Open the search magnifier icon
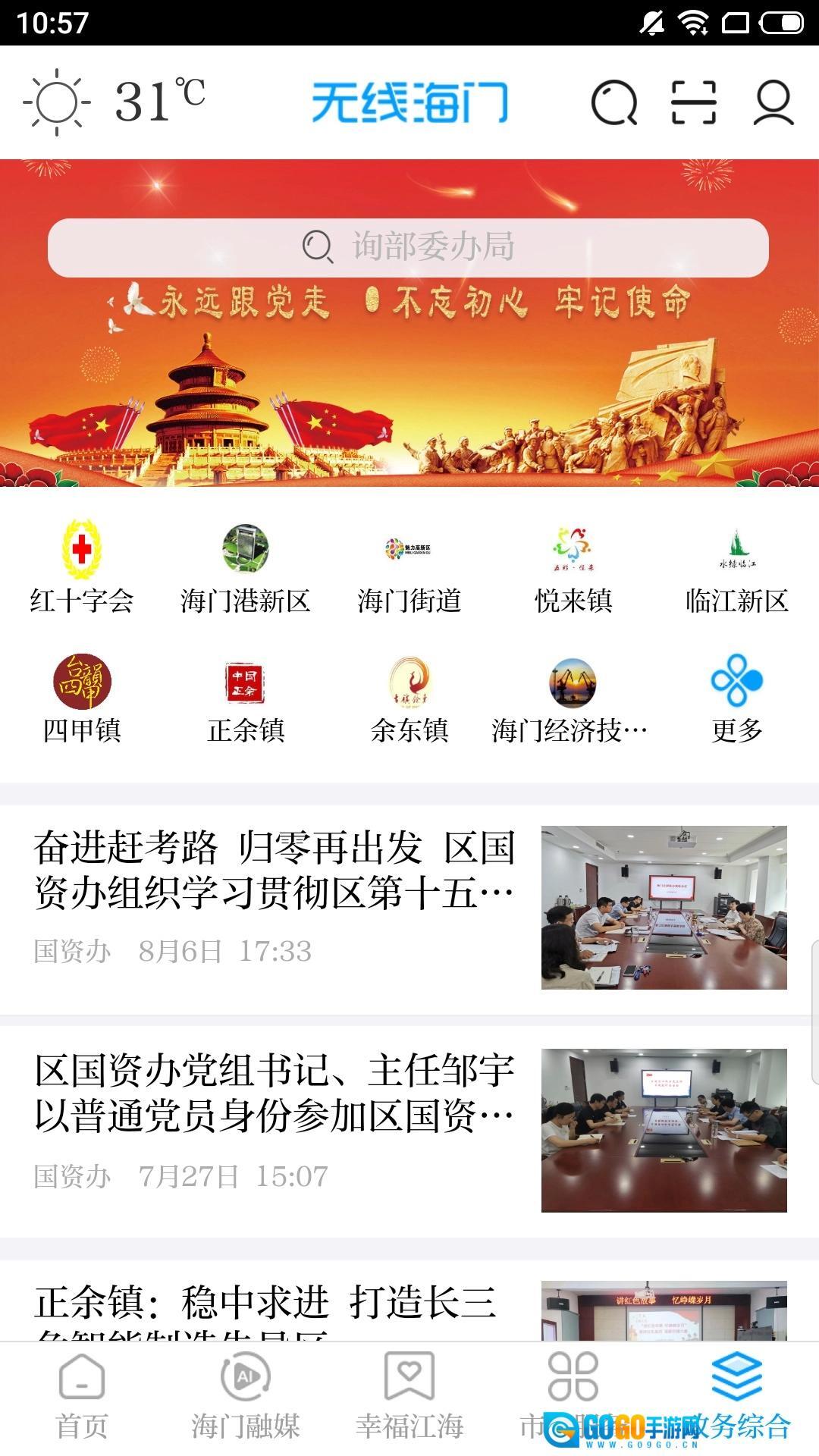This screenshot has height=1456, width=819. [613, 102]
